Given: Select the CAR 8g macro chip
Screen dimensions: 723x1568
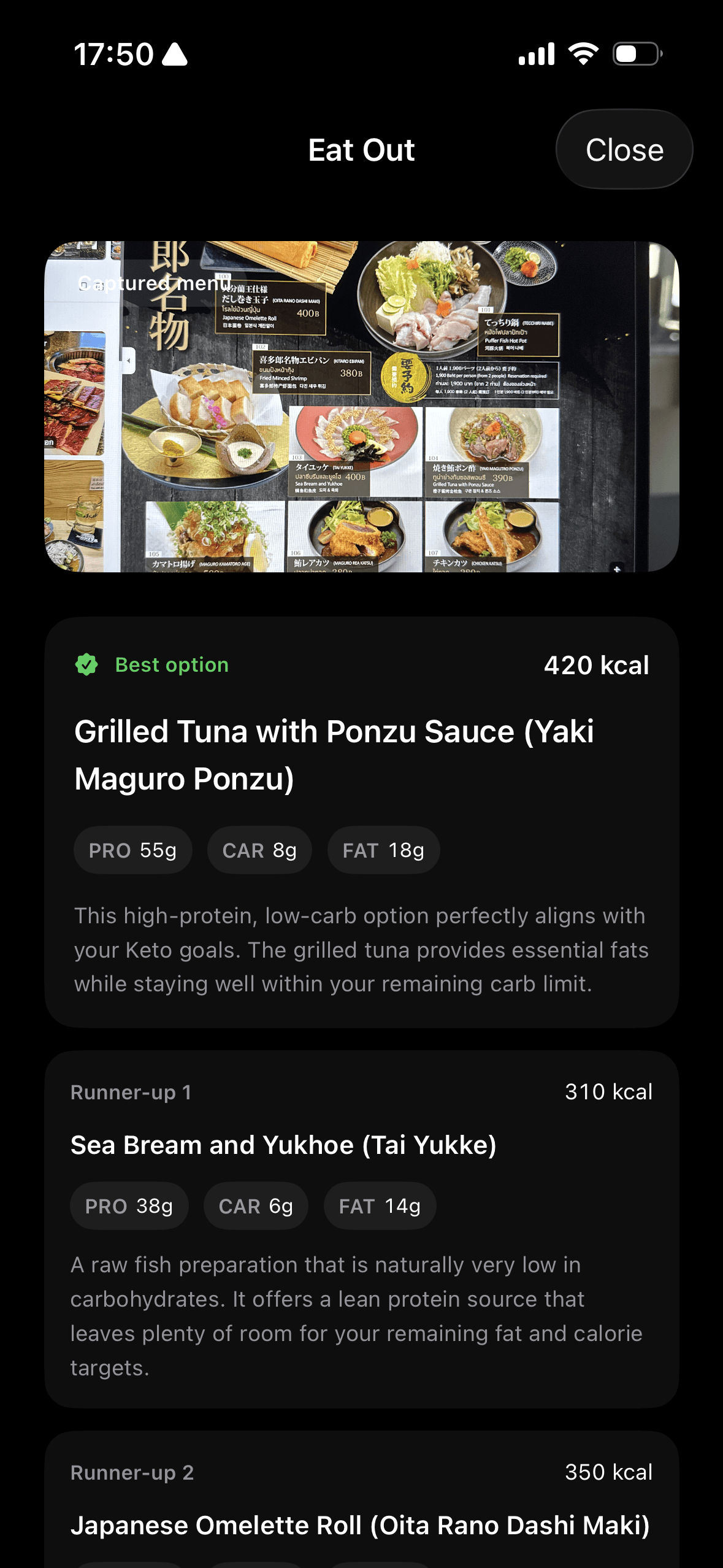Looking at the screenshot, I should 259,850.
